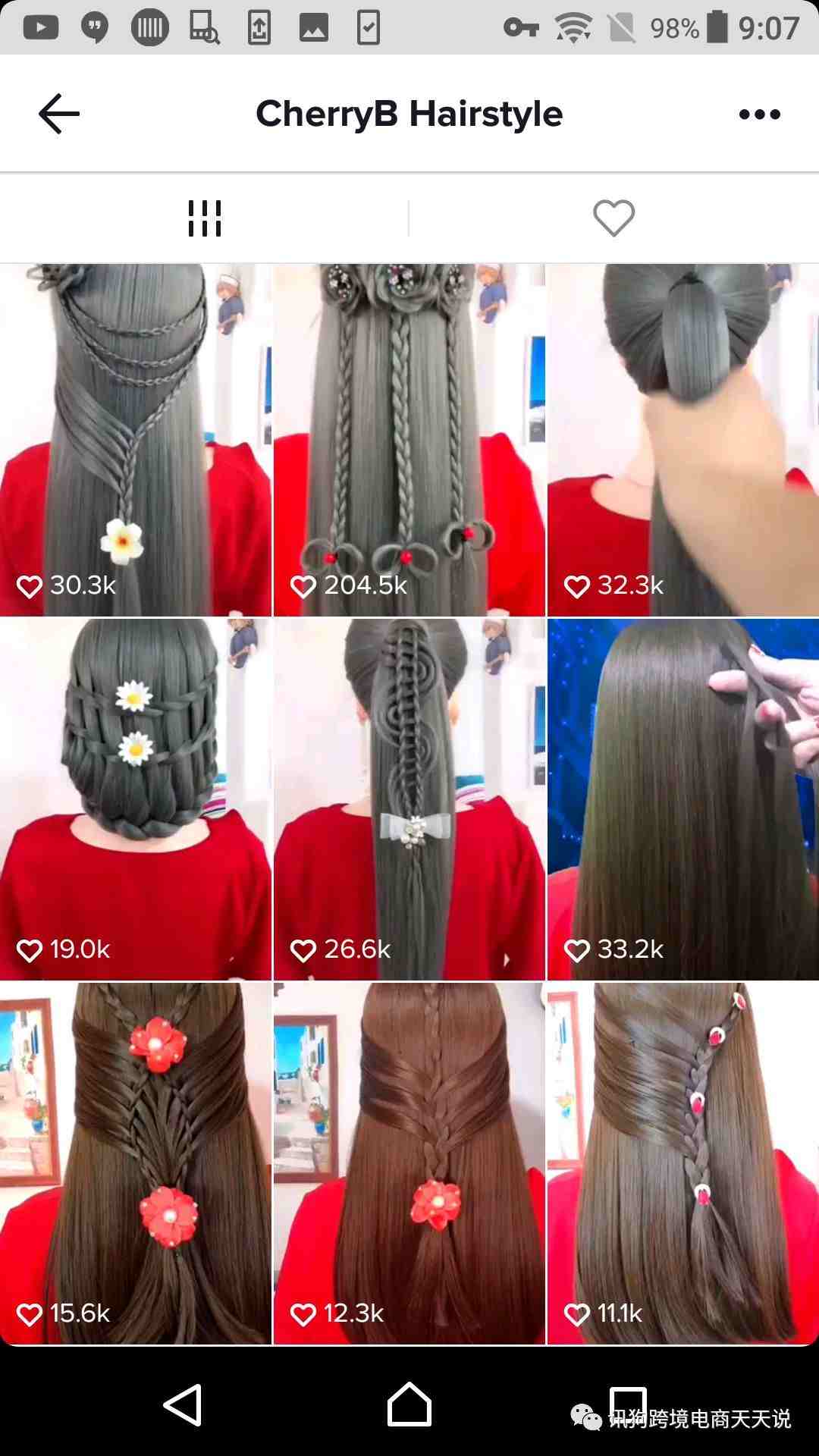Switch to the videos grid tab
Image resolution: width=819 pixels, height=1456 pixels.
pyautogui.click(x=204, y=218)
